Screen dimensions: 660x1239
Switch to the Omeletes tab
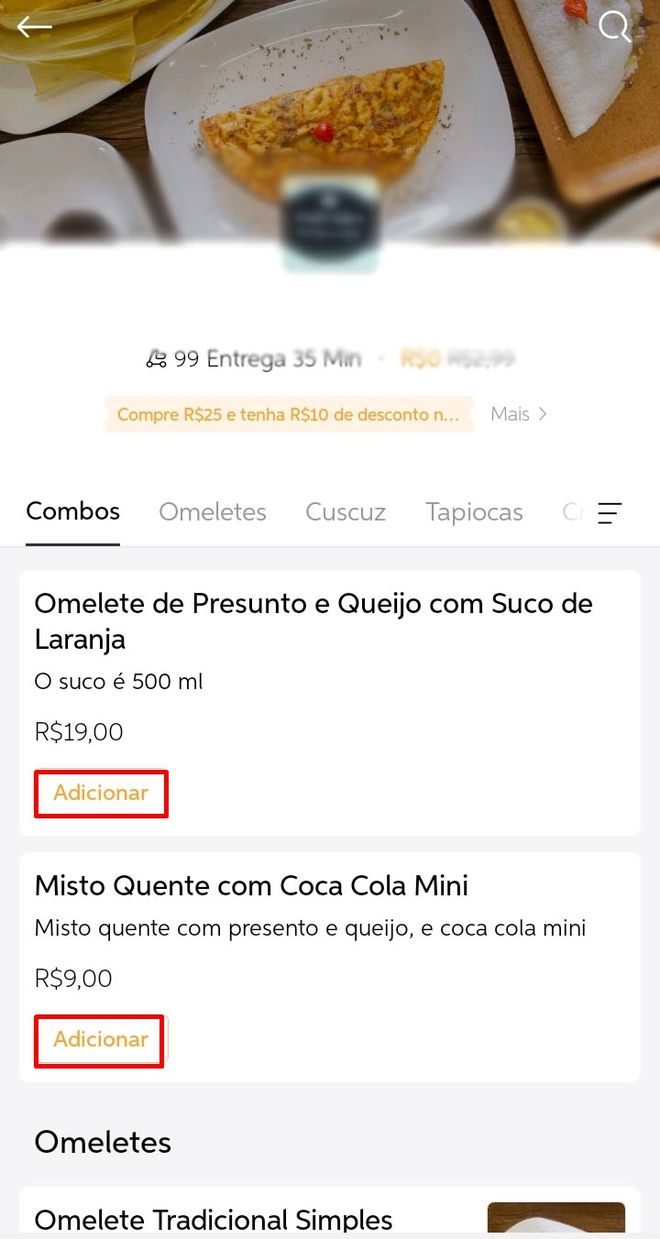(x=213, y=512)
